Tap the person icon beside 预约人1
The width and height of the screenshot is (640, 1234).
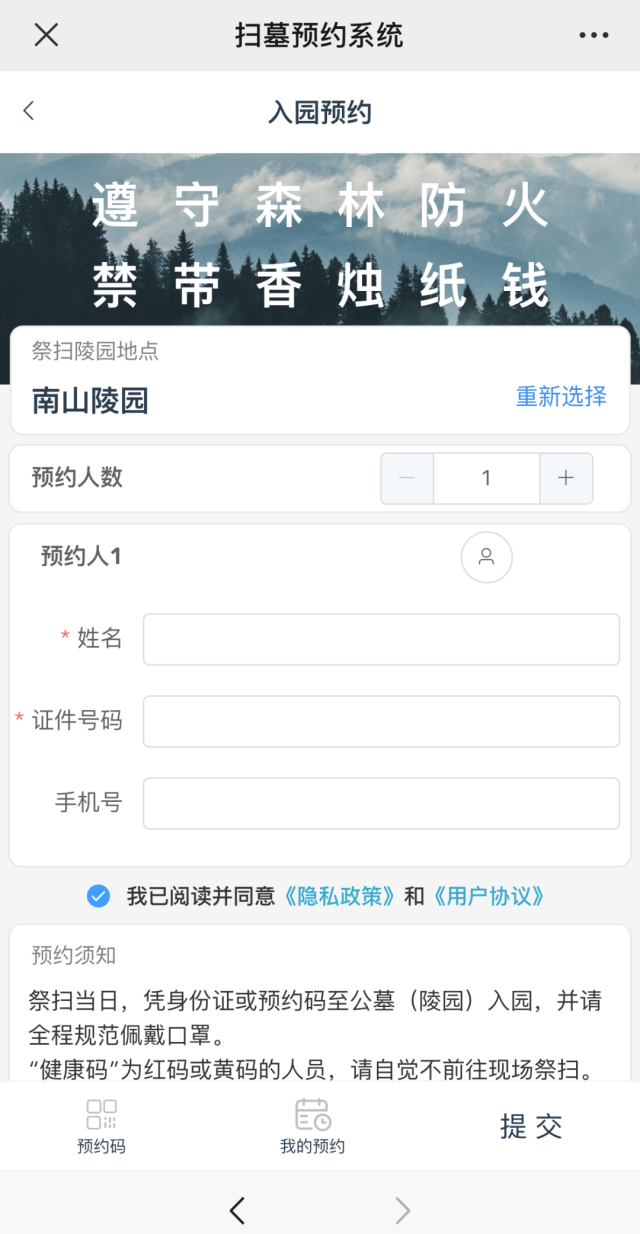click(486, 557)
